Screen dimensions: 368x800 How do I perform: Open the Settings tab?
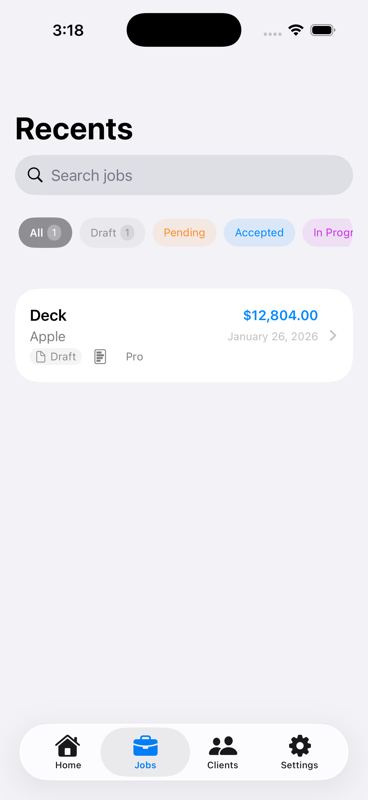[300, 752]
